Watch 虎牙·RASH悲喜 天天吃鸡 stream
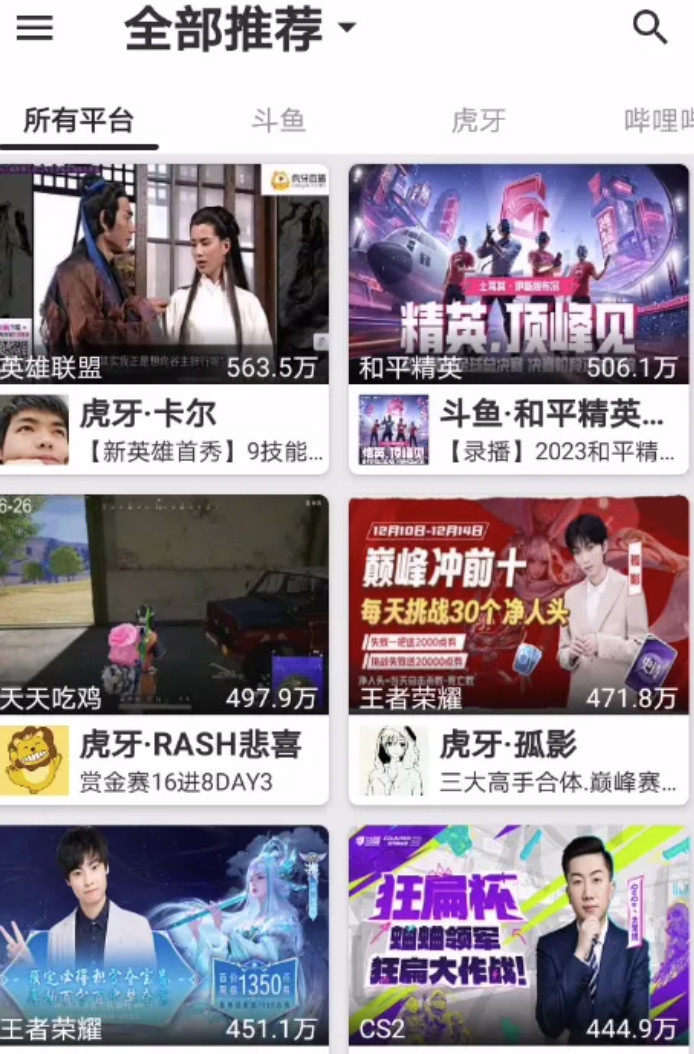Screen dimensions: 694x1054 164,648
